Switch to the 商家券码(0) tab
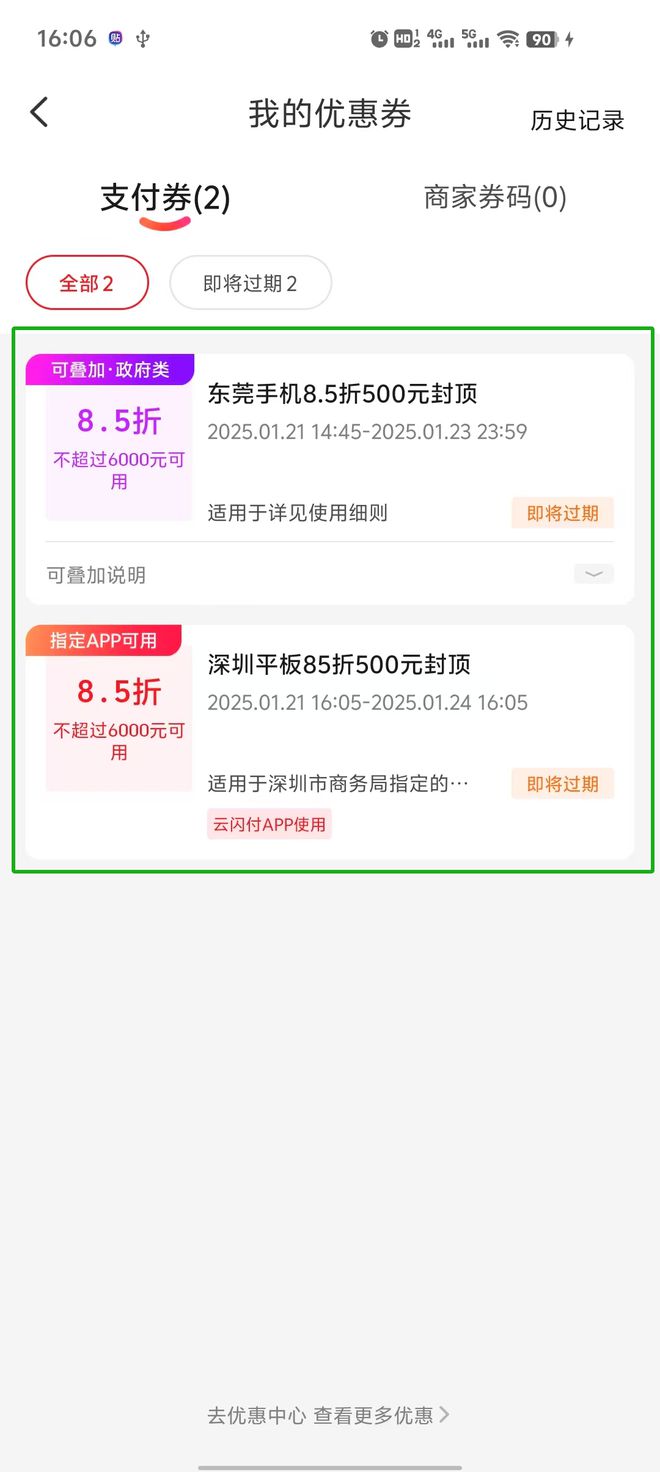The height and width of the screenshot is (1472, 660). 495,197
